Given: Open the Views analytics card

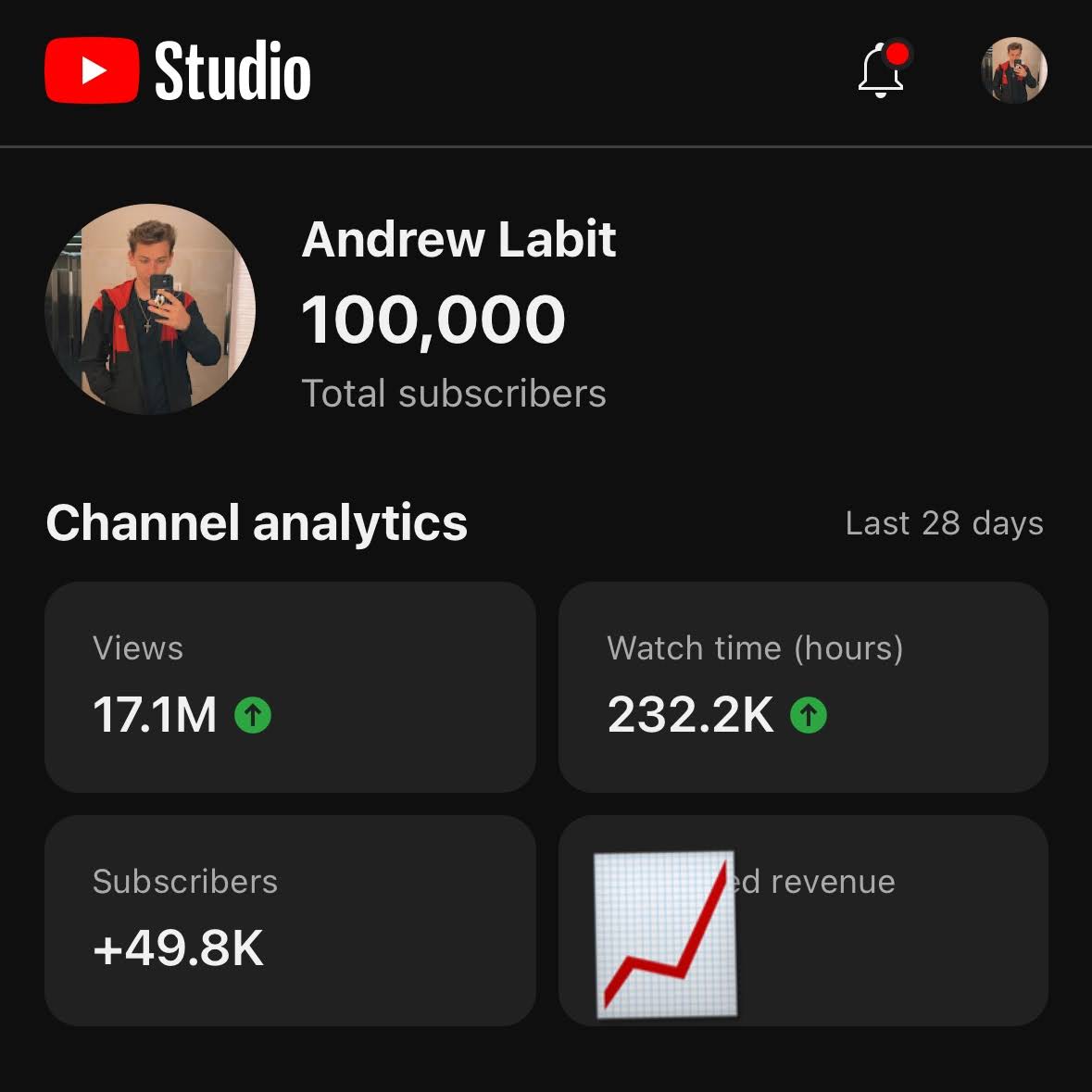Looking at the screenshot, I should (290, 686).
